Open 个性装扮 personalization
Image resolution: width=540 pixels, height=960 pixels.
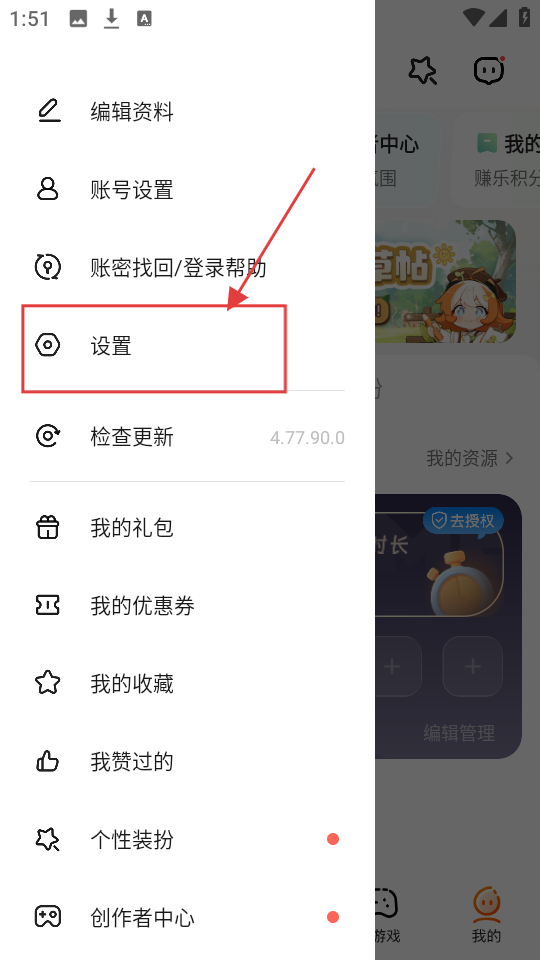(187, 839)
